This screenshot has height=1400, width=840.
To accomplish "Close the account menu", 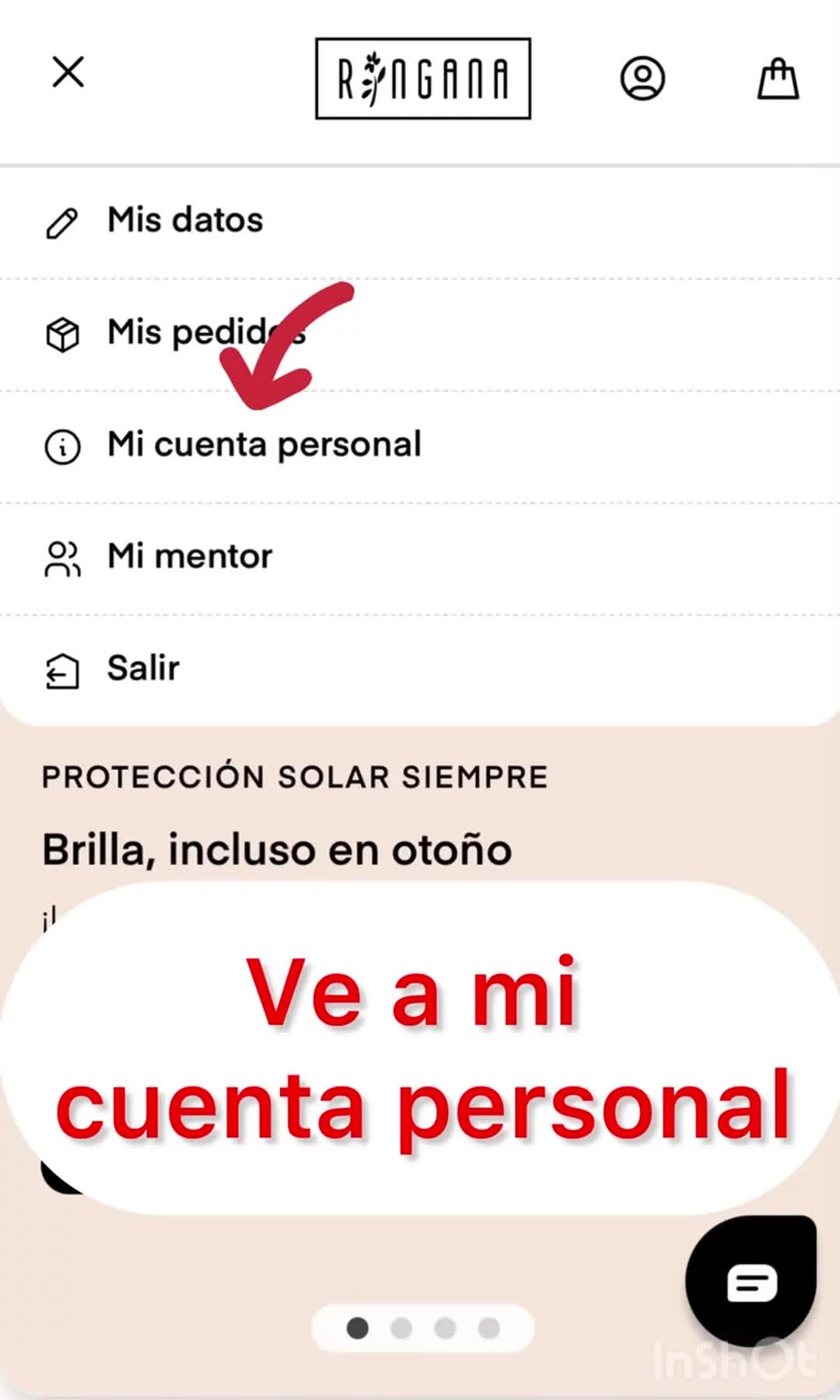I will point(68,73).
